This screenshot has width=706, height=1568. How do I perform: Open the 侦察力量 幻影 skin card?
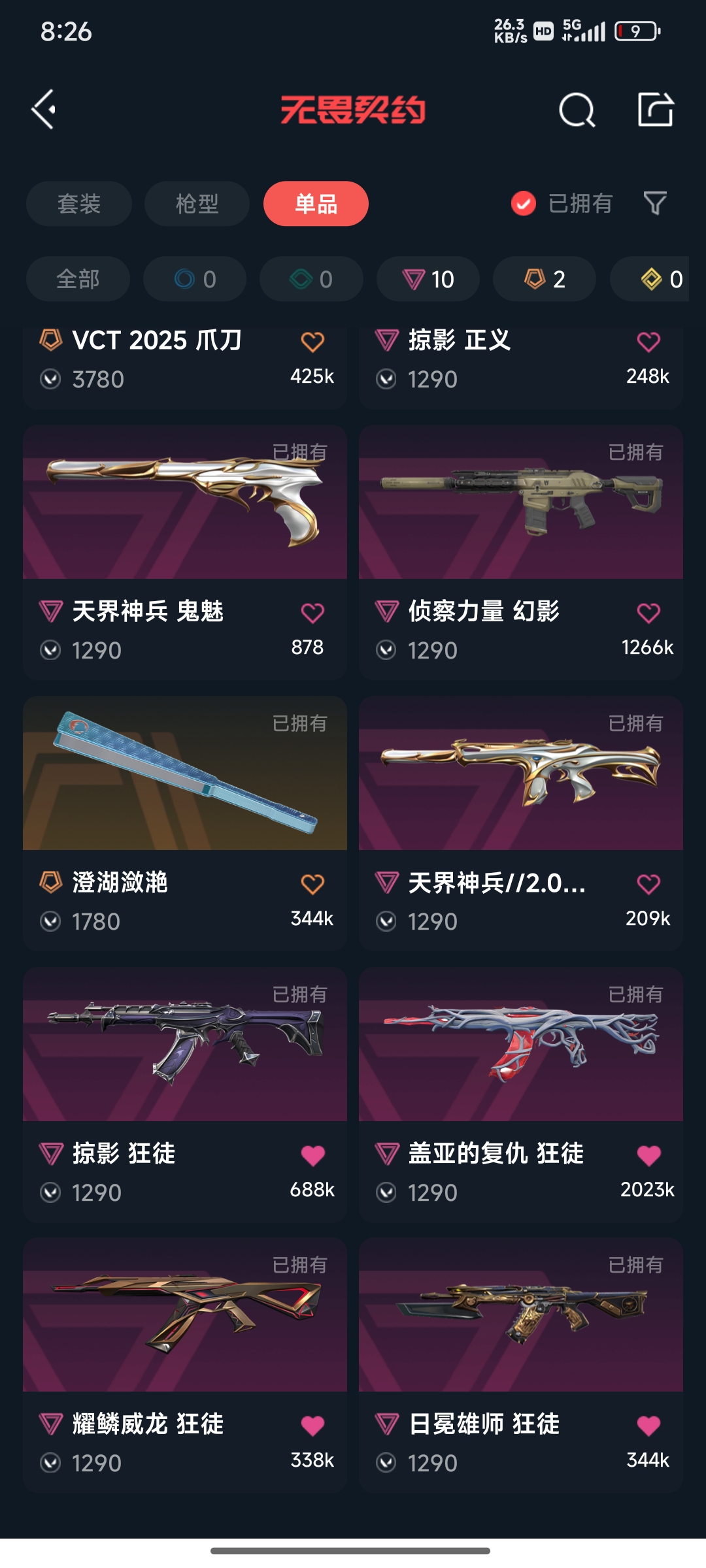pos(521,553)
